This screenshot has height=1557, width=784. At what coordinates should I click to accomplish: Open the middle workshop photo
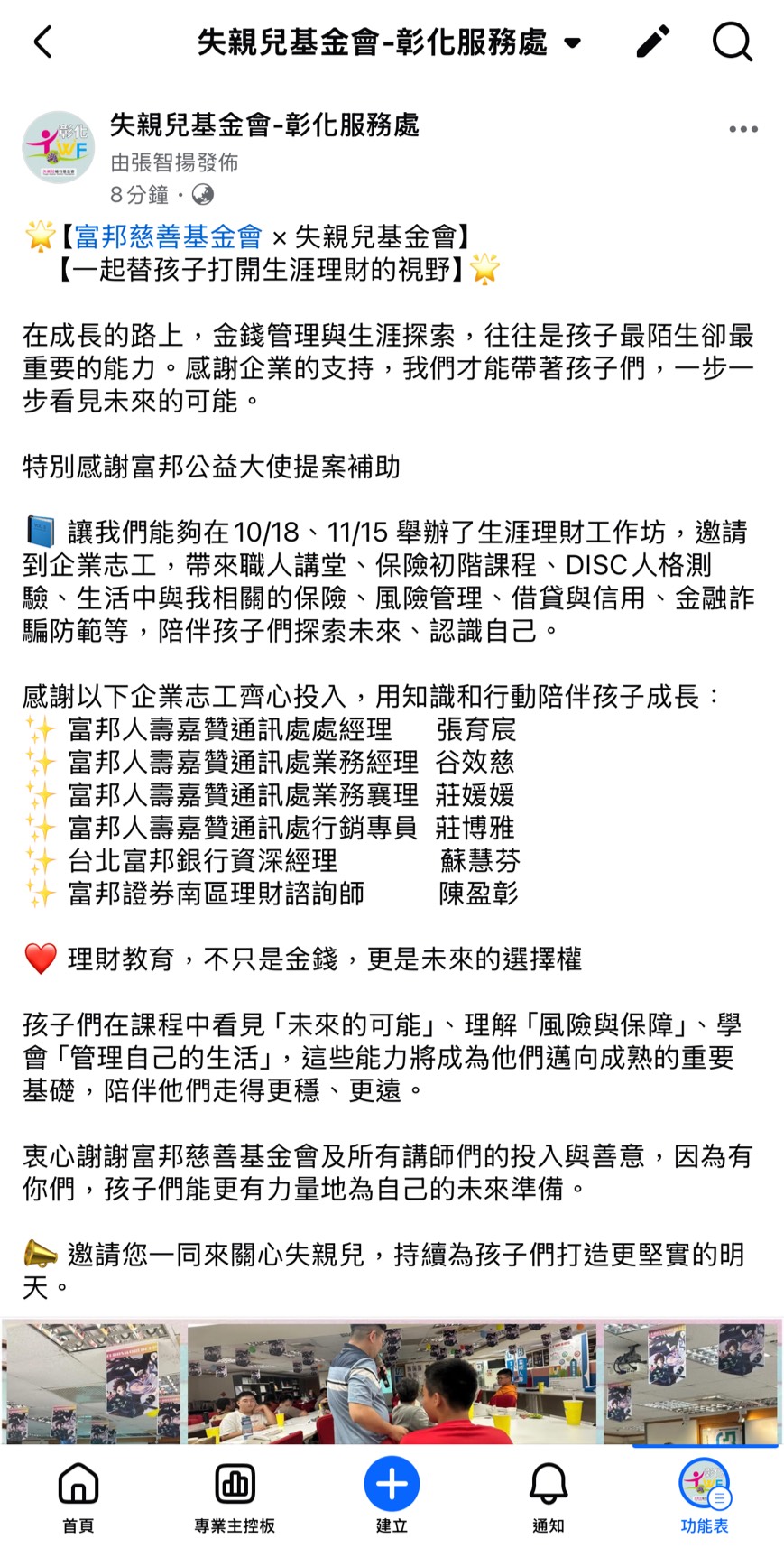392,1382
